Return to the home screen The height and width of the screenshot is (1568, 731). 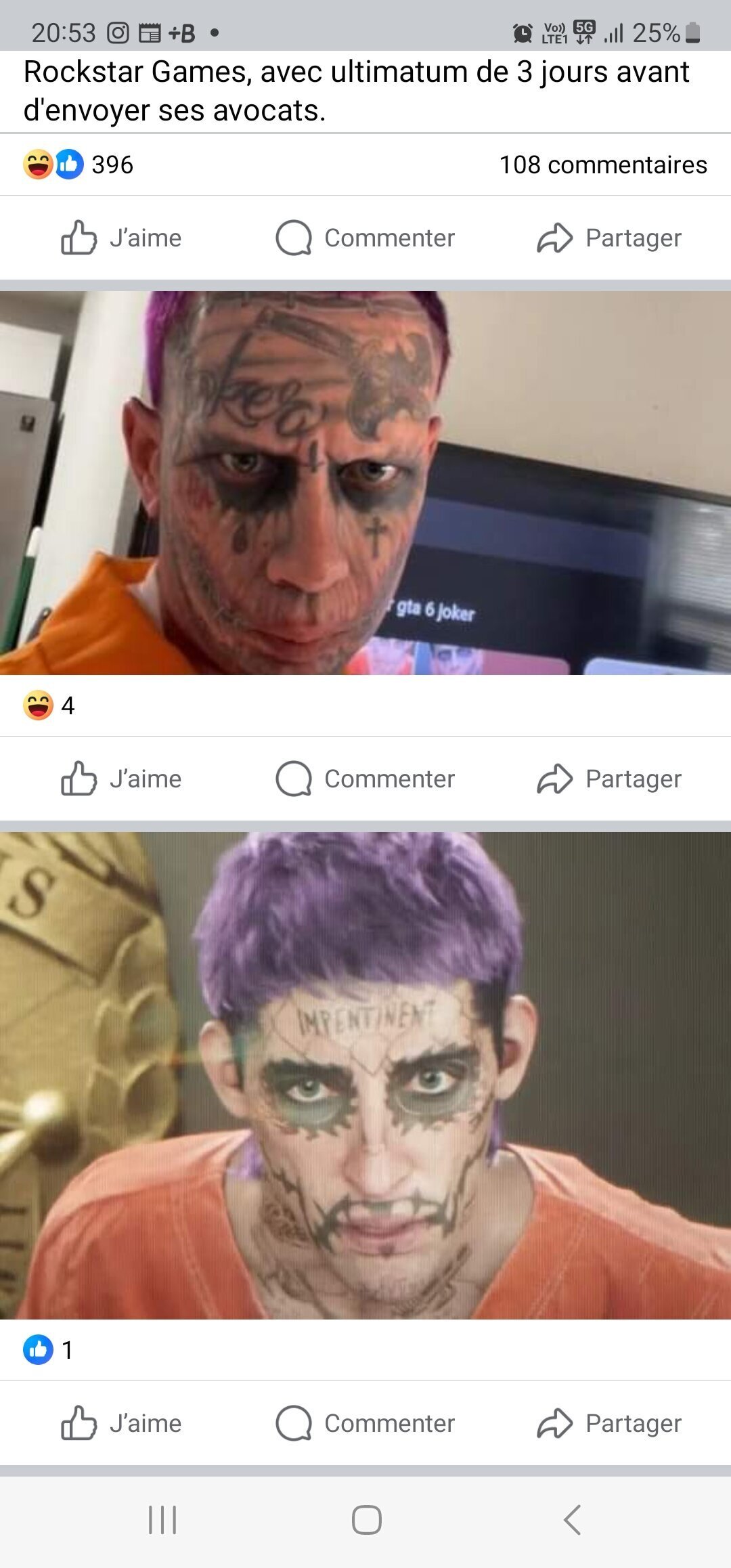coord(366,1520)
